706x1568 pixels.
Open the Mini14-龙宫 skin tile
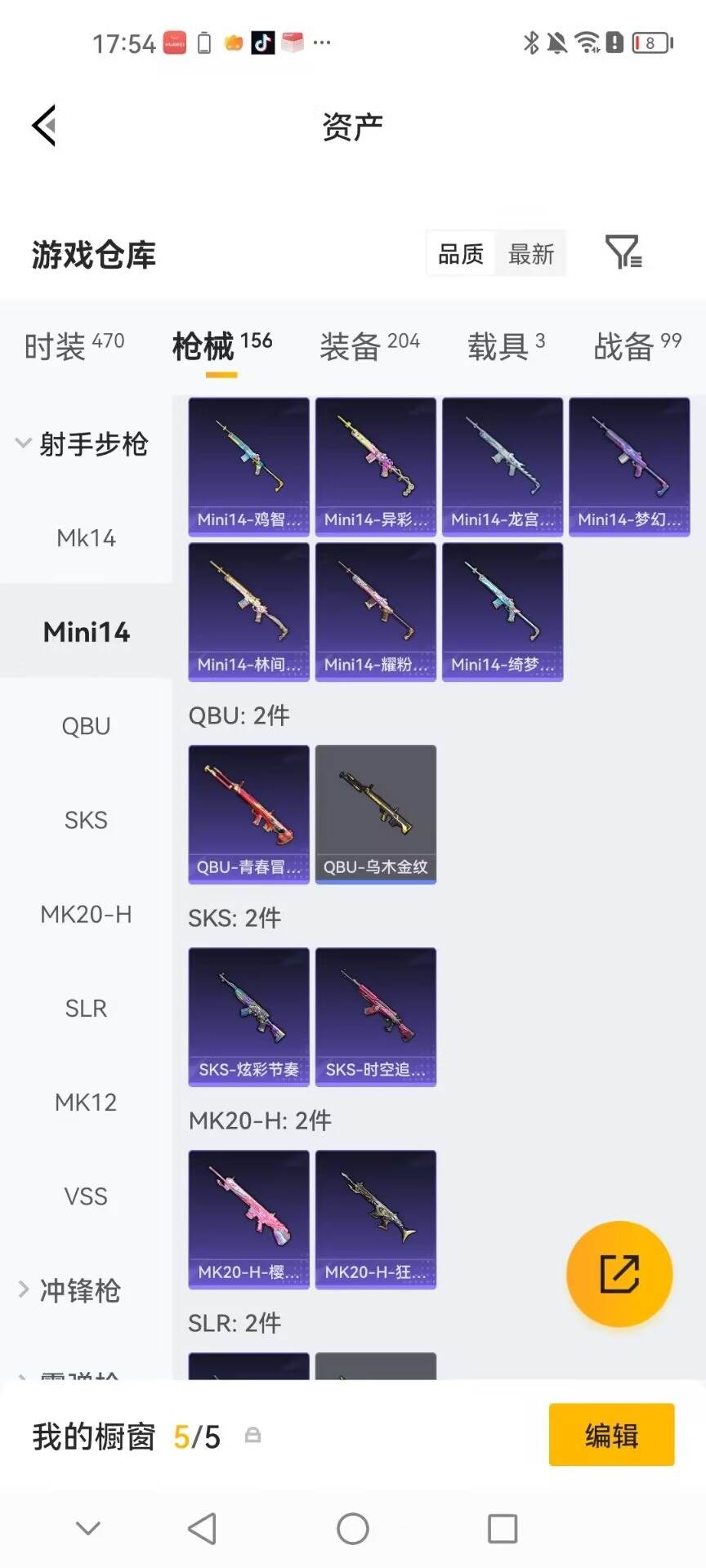(x=503, y=467)
